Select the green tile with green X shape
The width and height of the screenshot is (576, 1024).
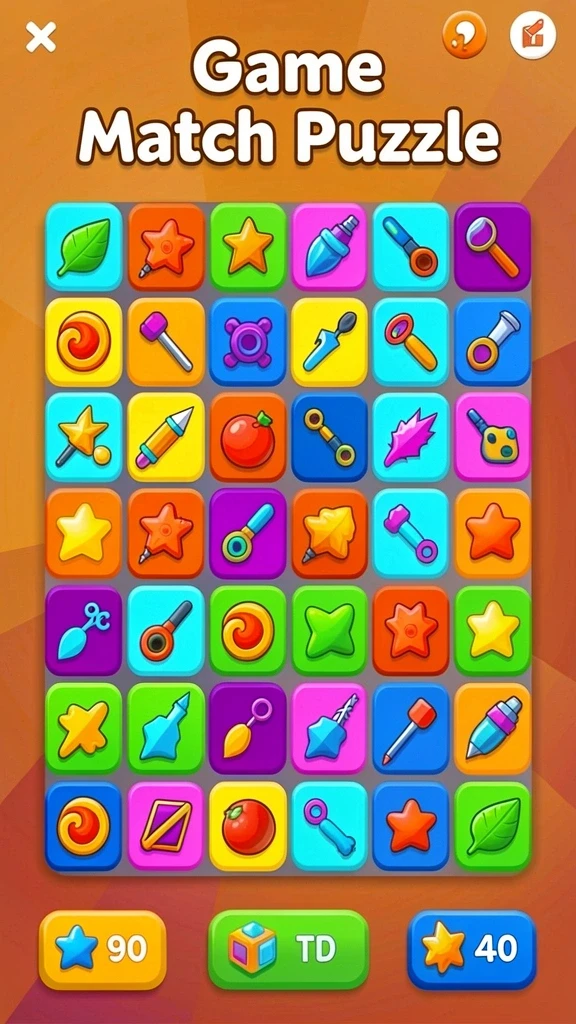click(330, 630)
